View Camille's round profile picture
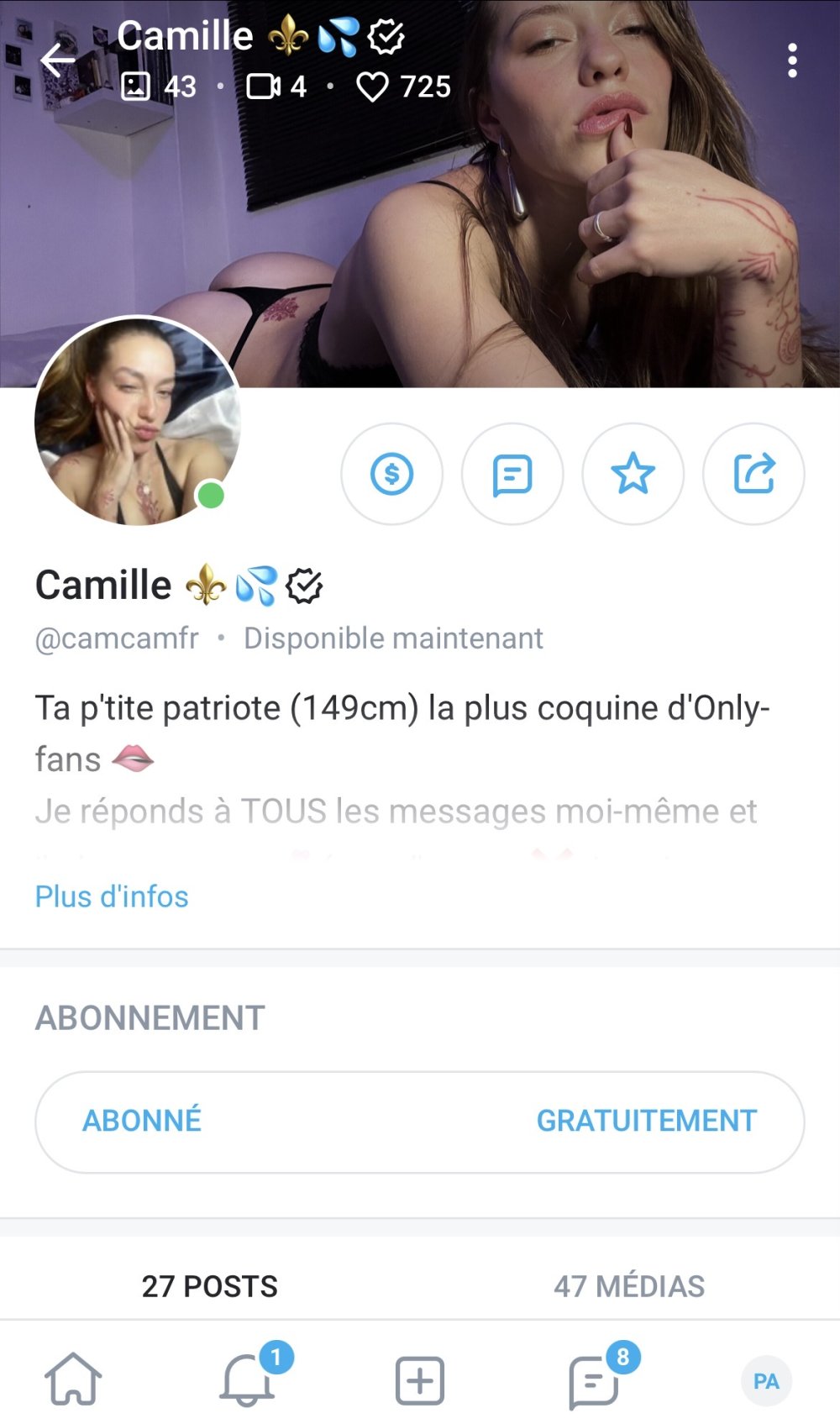 coord(138,422)
